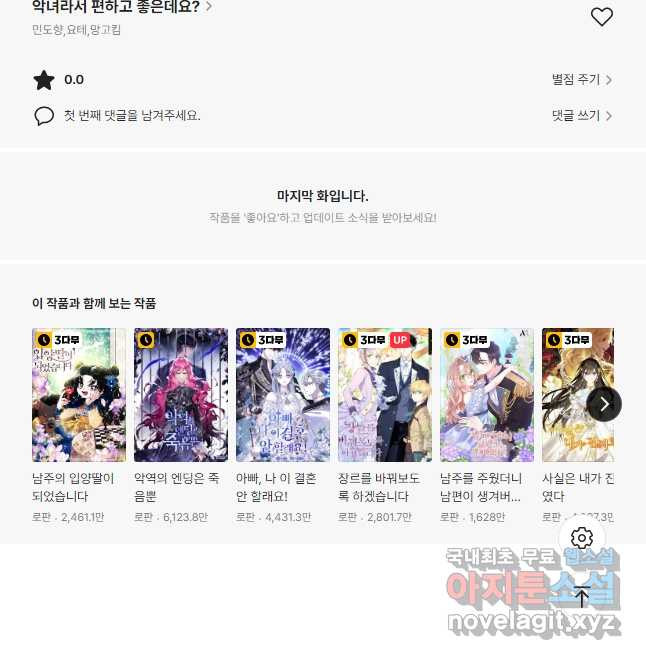The image size is (646, 660).
Task: Open 별점 주기 to rate
Action: (x=581, y=80)
